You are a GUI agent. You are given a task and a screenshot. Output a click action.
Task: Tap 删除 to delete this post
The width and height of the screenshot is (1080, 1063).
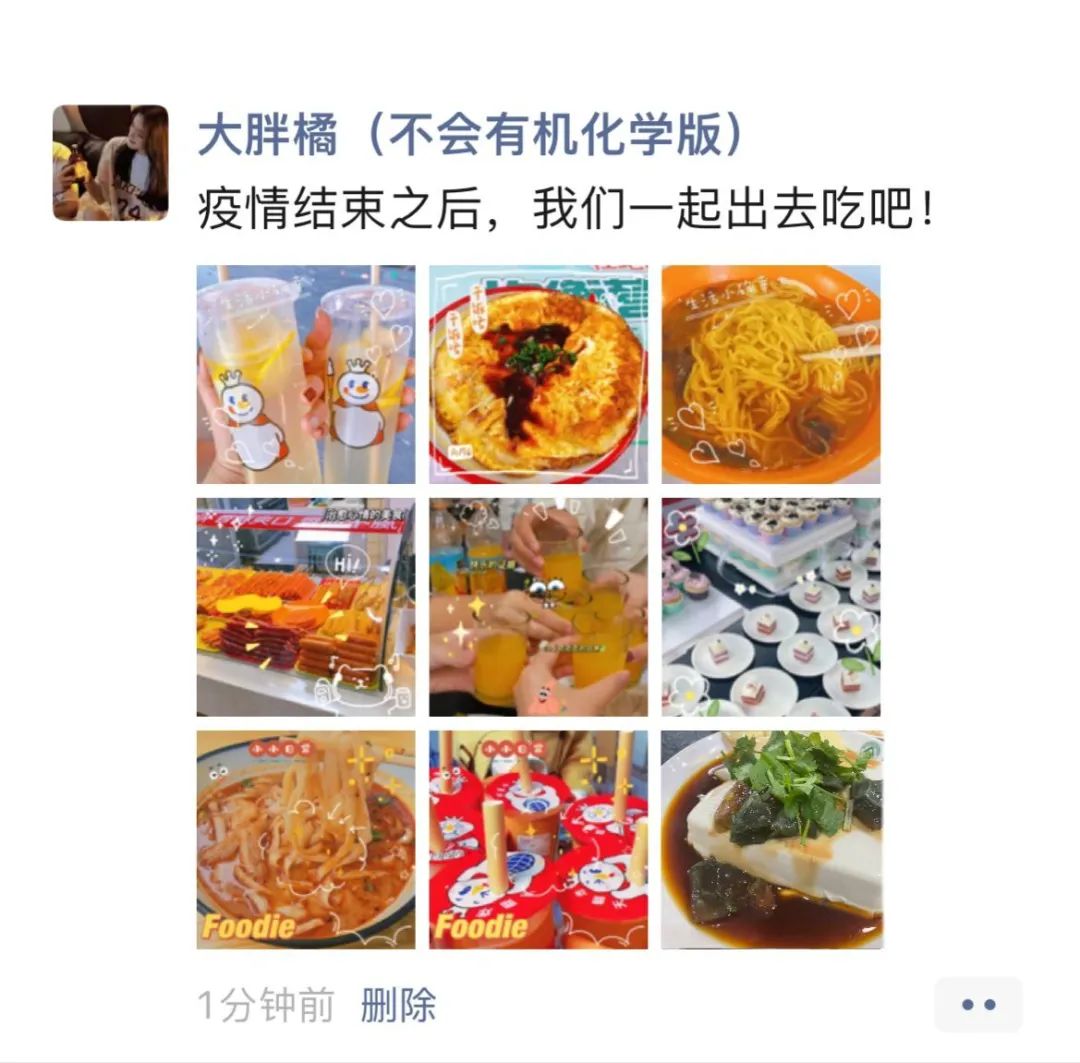[398, 1005]
